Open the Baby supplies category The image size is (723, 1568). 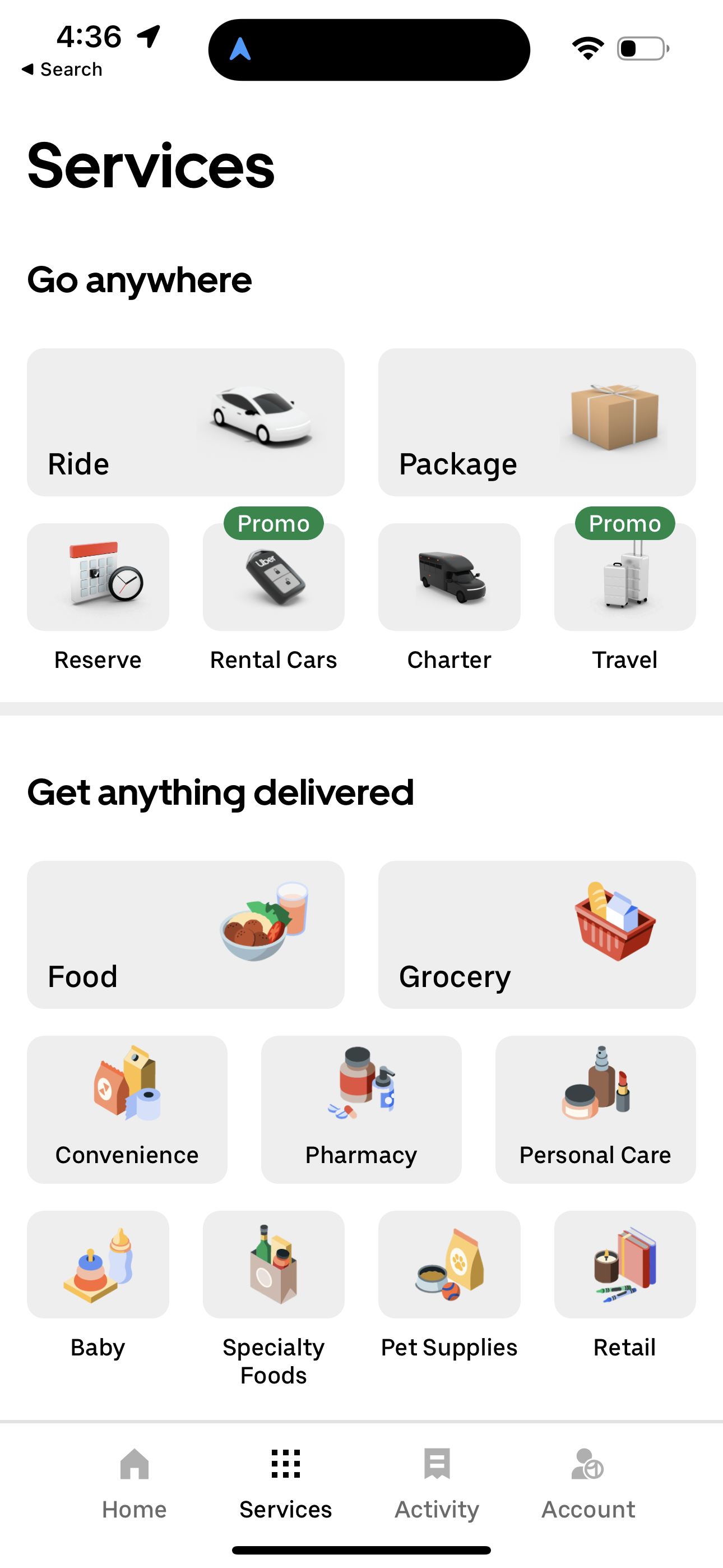(x=98, y=1266)
